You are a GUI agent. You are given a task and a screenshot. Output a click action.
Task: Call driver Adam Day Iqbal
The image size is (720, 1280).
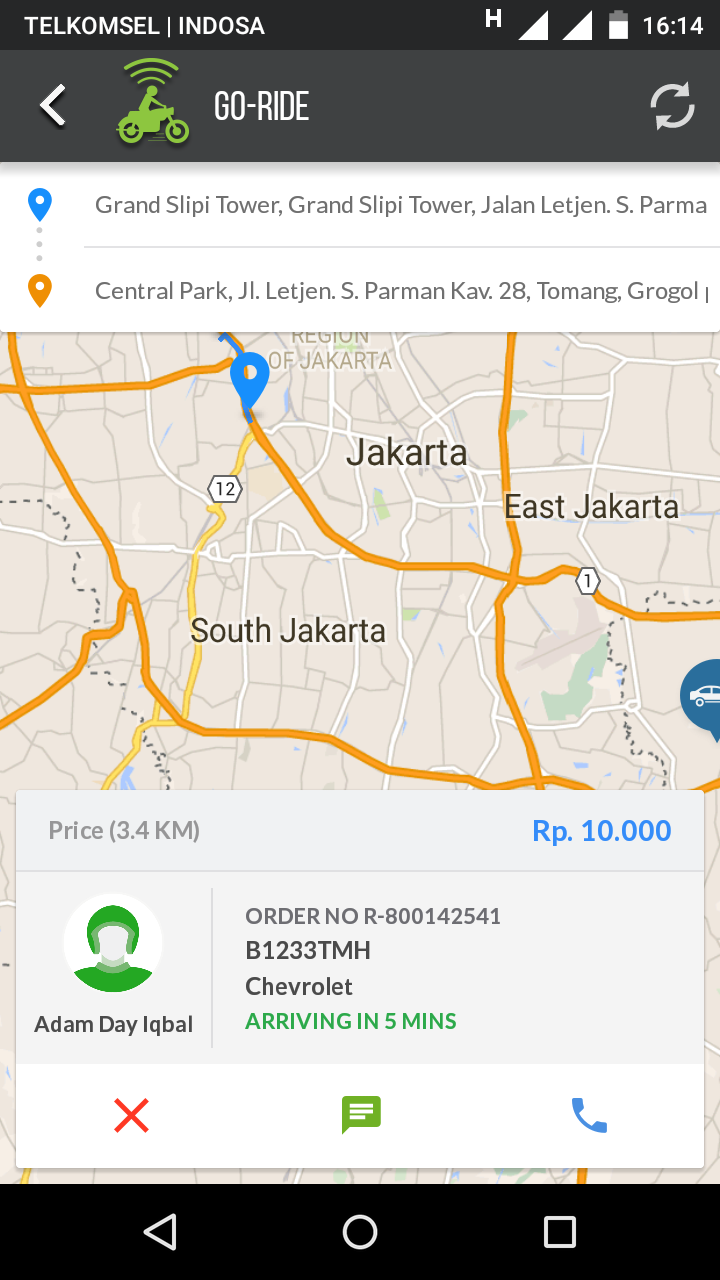589,1114
